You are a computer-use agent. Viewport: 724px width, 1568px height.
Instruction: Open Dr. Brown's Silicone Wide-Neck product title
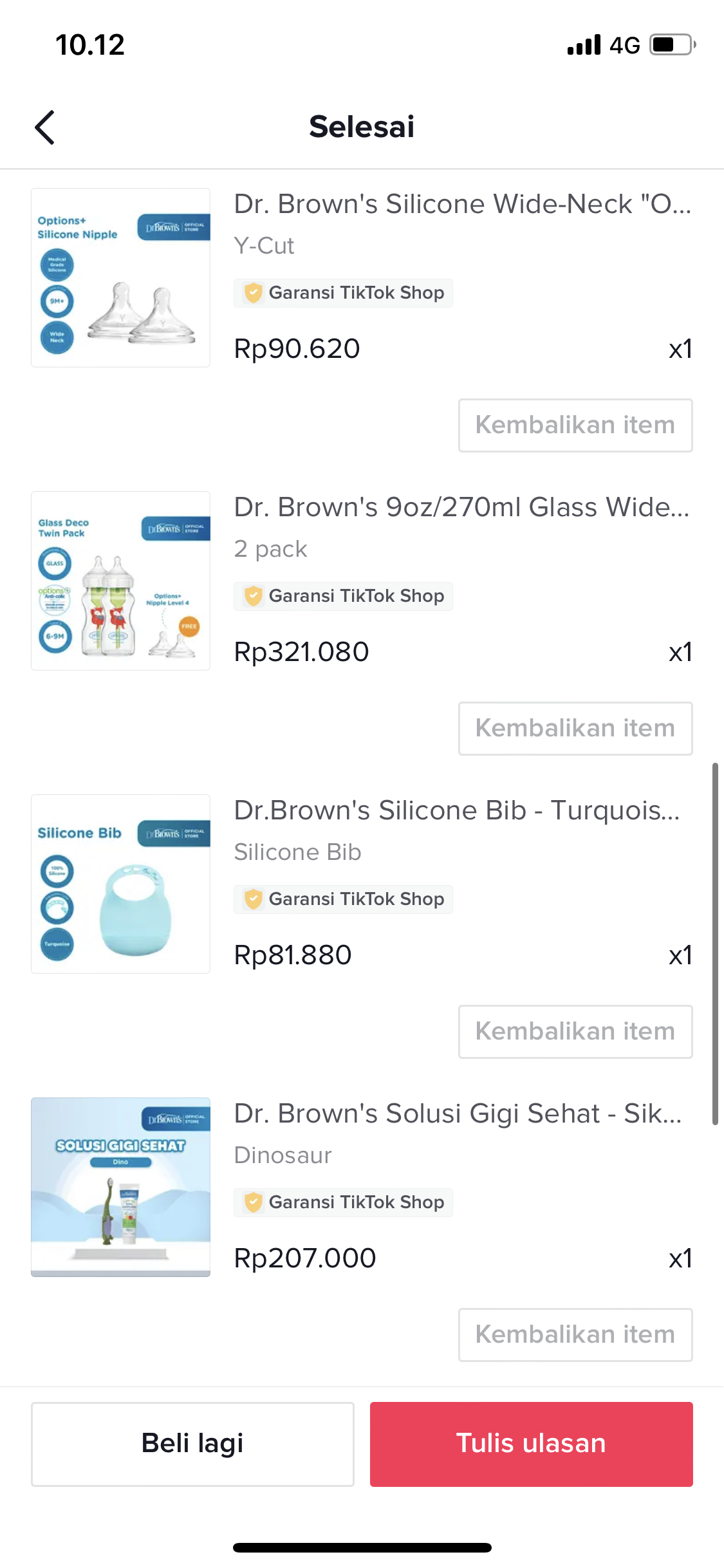[462, 204]
